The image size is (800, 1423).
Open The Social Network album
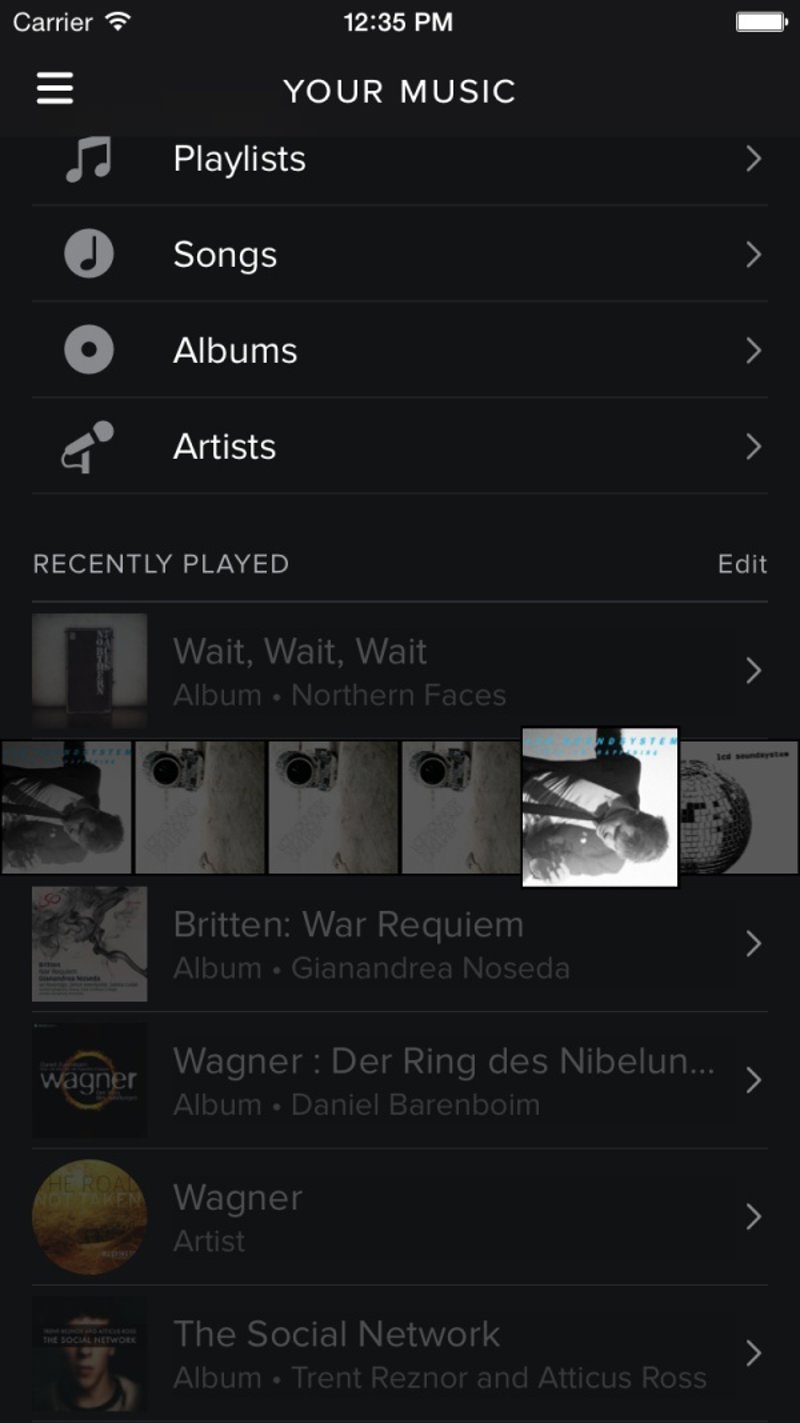tap(400, 1353)
